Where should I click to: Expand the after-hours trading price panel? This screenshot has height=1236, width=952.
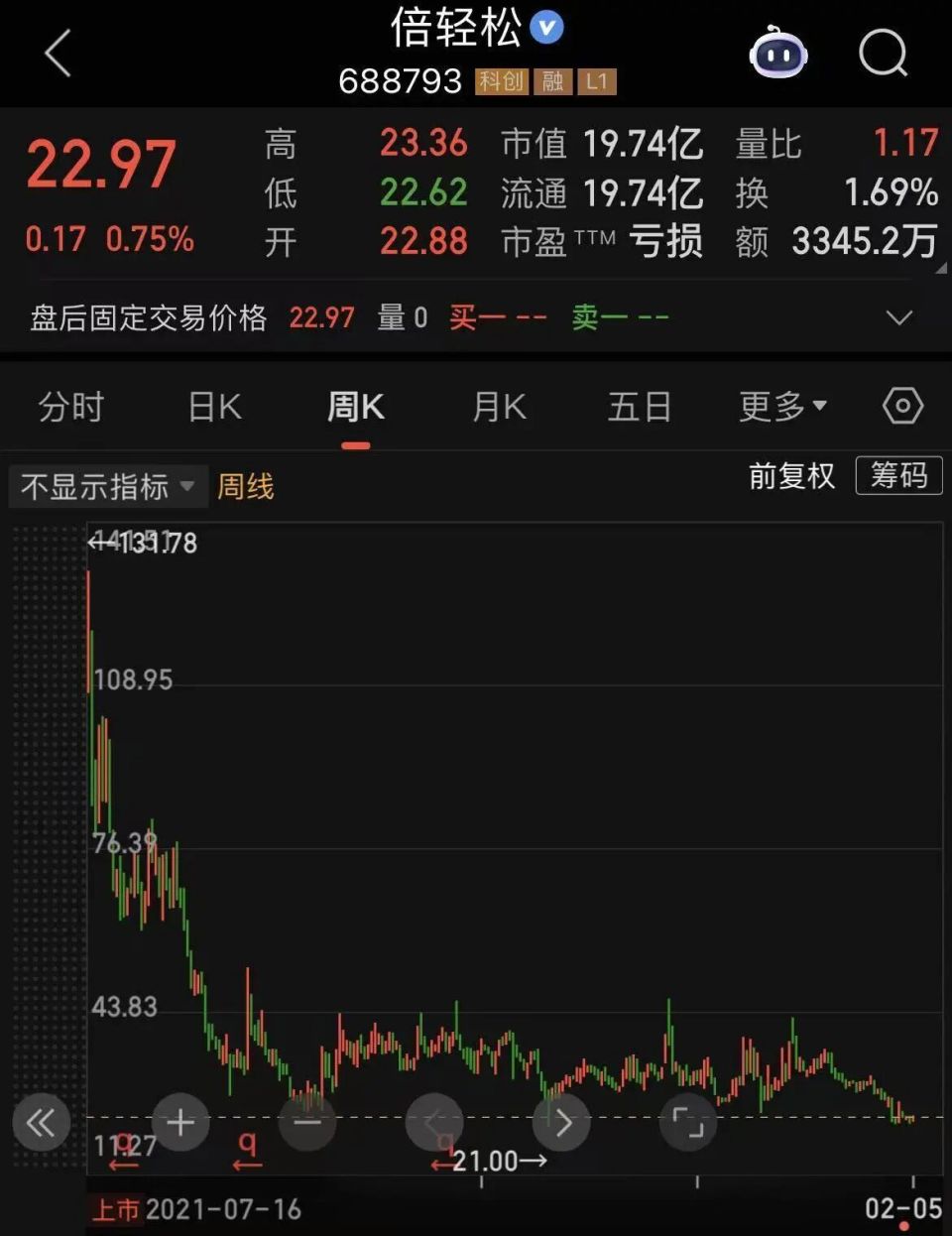pyautogui.click(x=898, y=317)
